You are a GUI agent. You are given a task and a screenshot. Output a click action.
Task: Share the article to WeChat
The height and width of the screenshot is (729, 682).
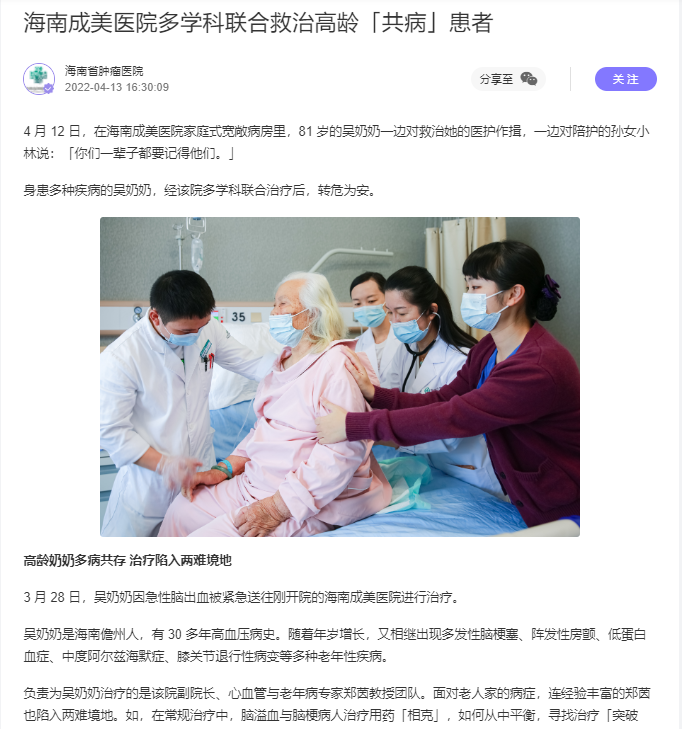(528, 79)
